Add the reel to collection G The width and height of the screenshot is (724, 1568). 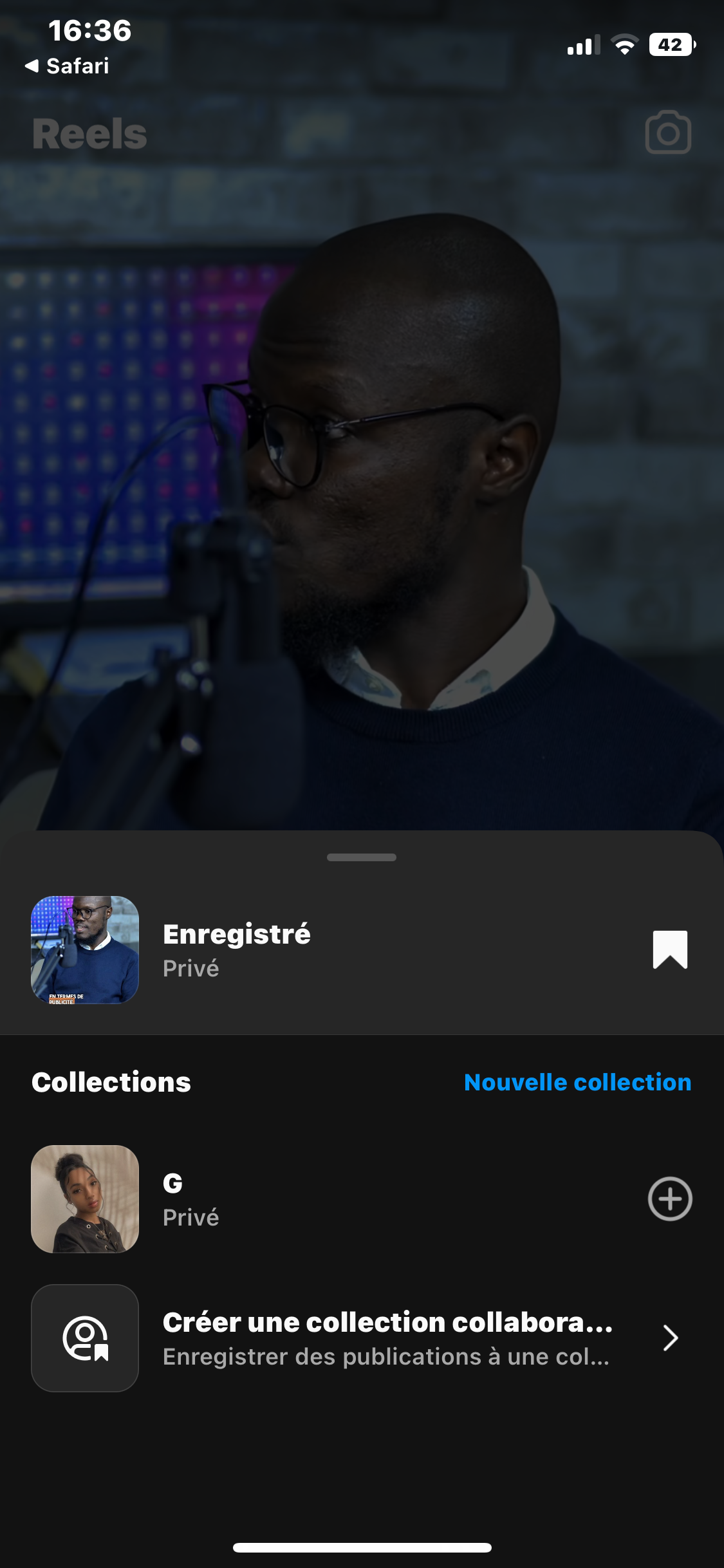(x=670, y=1199)
